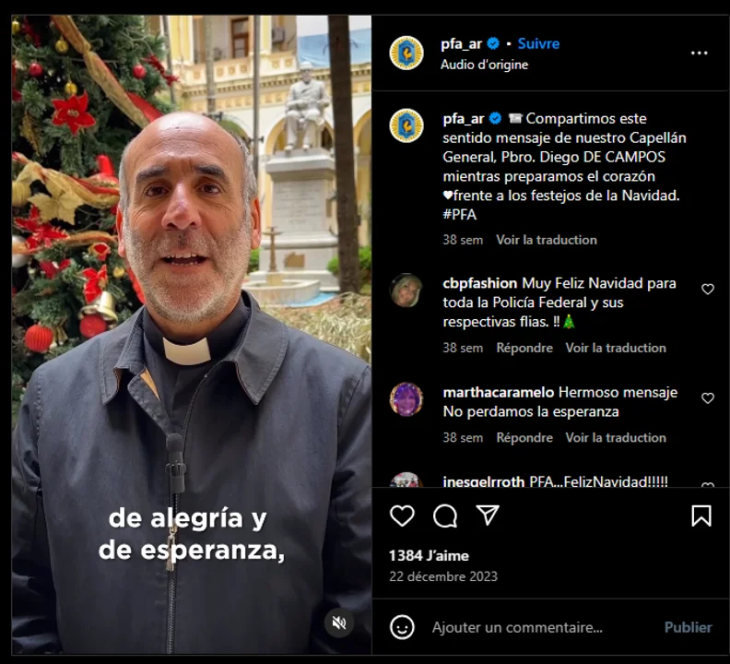Open the #PFA hashtag
This screenshot has height=664, width=730.
[461, 214]
